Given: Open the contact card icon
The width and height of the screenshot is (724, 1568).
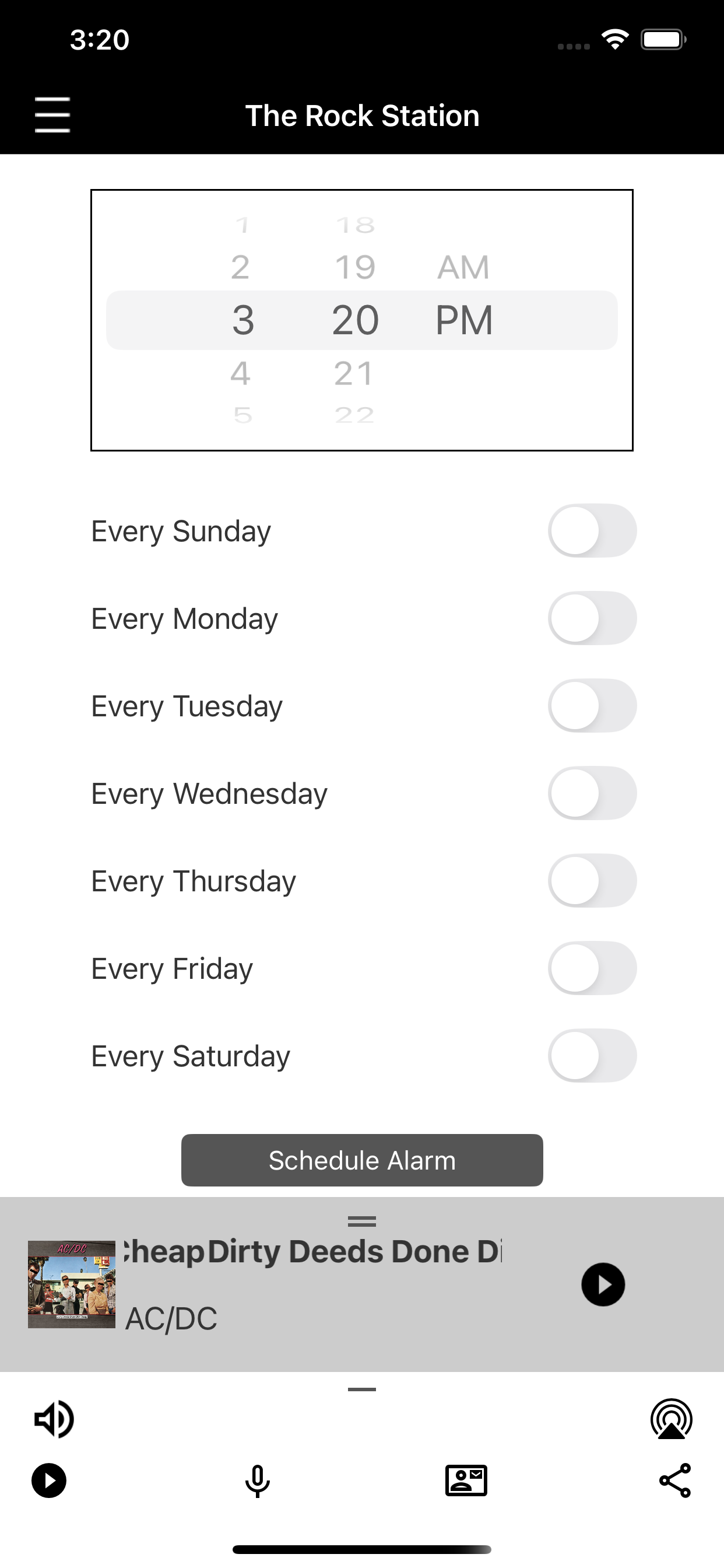Looking at the screenshot, I should pyautogui.click(x=466, y=1480).
